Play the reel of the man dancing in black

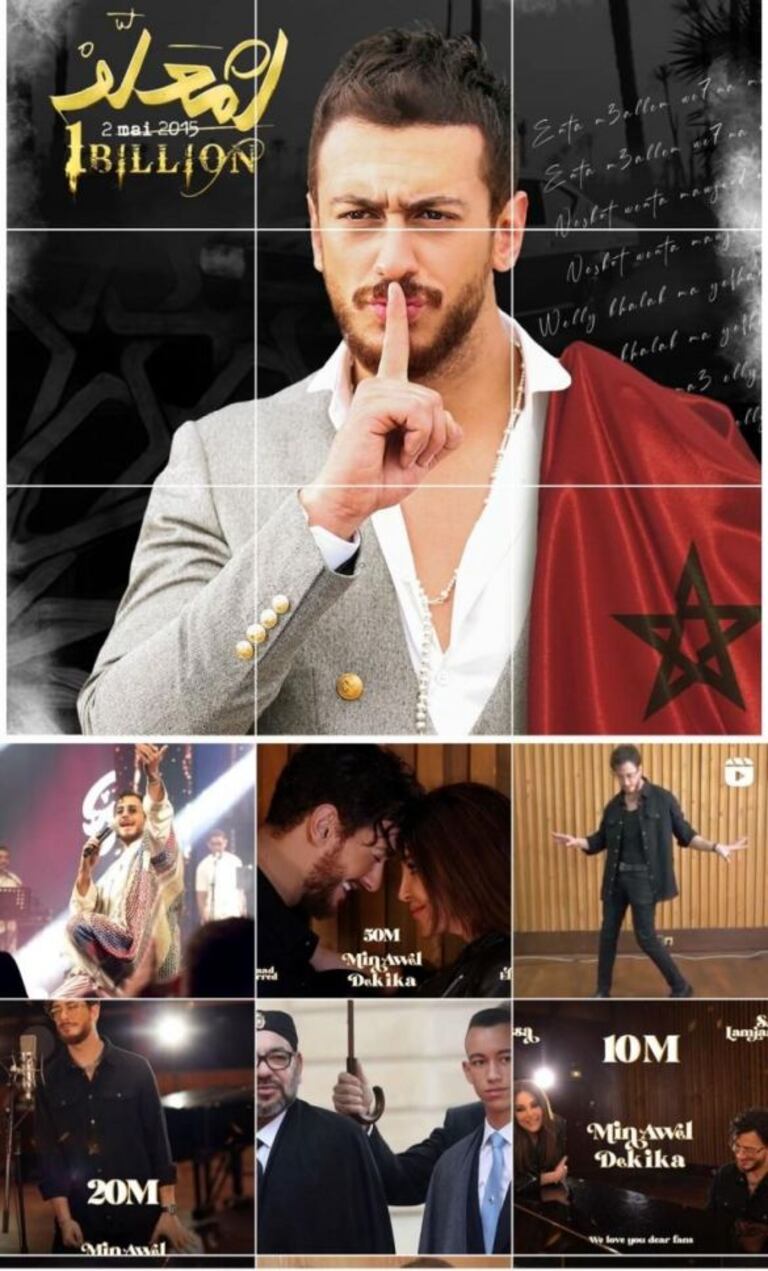coord(640,870)
